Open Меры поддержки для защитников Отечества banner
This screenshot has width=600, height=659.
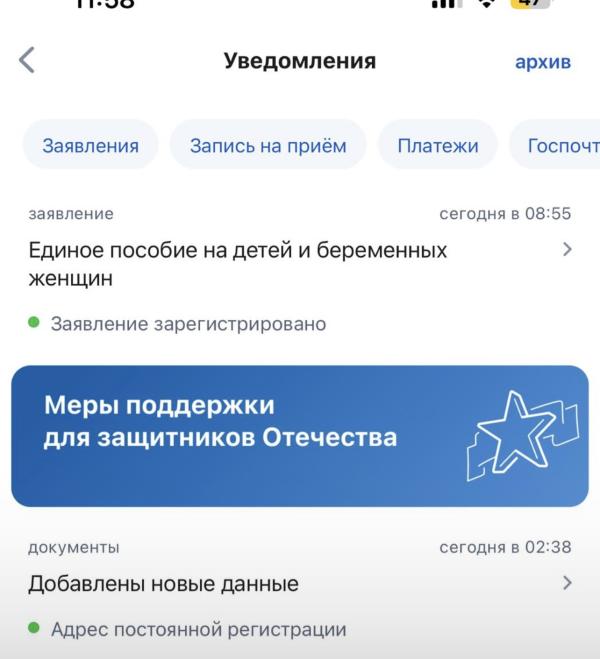(x=300, y=436)
